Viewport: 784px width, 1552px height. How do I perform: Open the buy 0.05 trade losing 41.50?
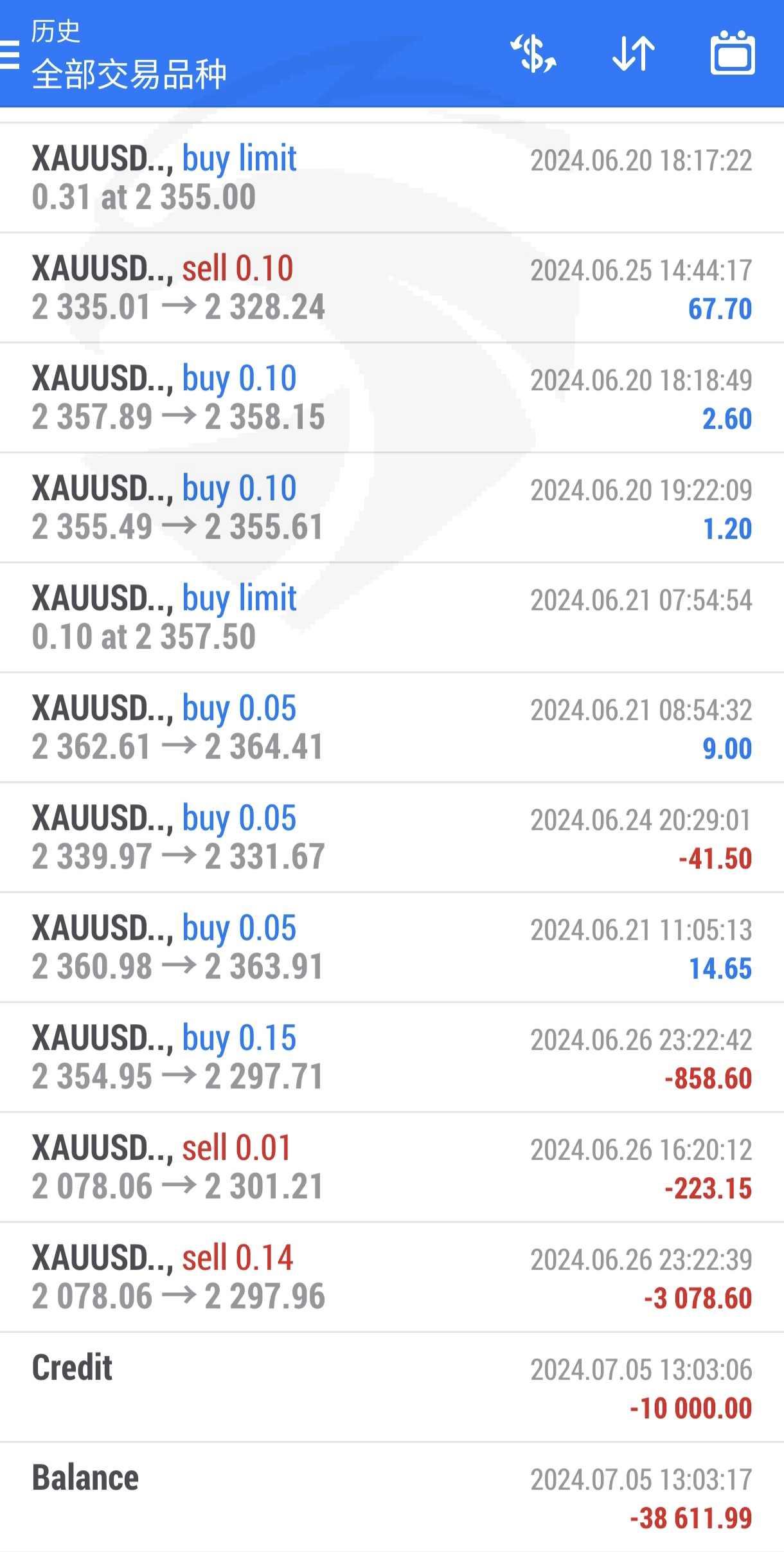(x=392, y=838)
